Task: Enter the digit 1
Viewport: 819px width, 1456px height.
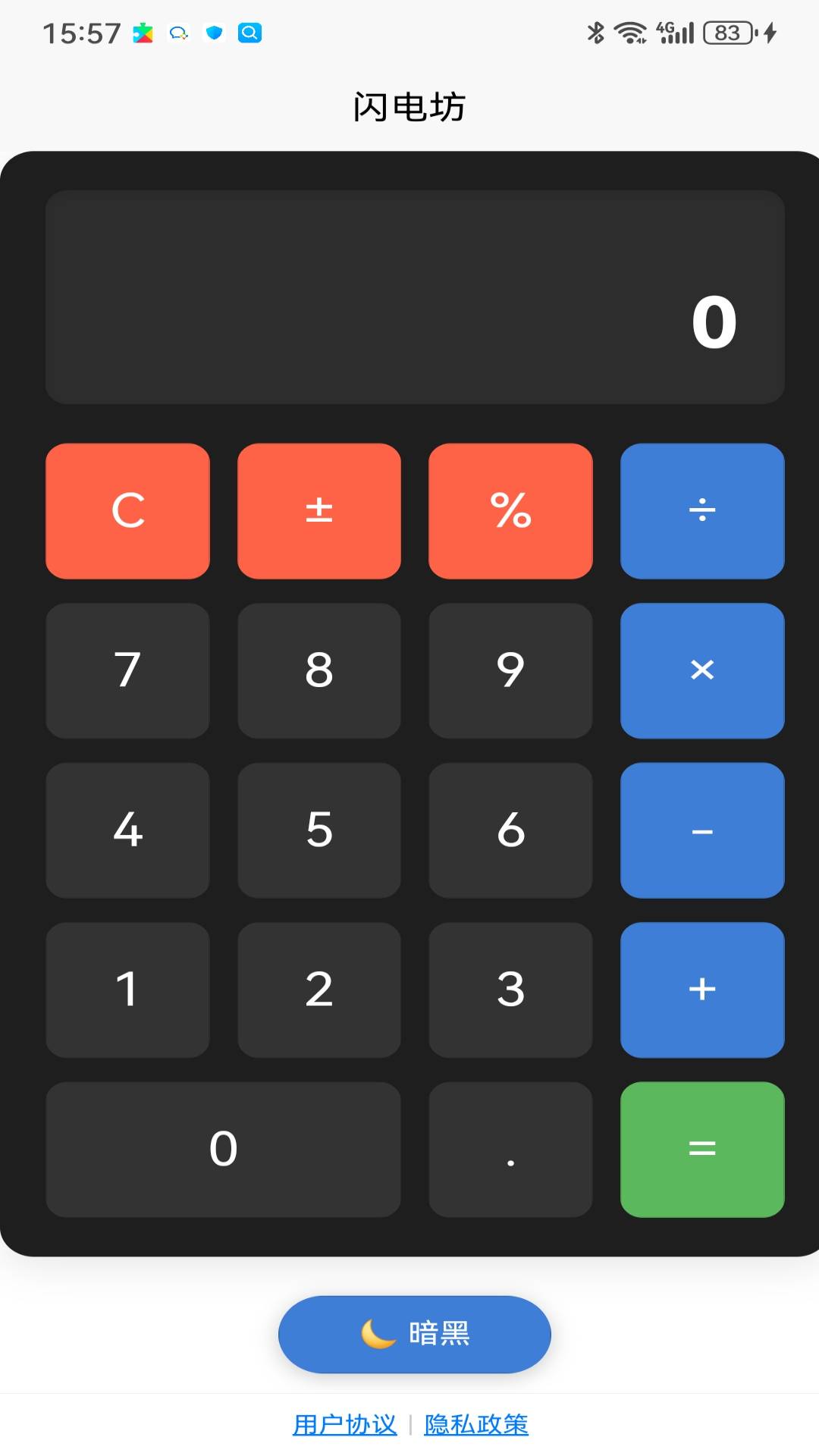Action: point(127,990)
